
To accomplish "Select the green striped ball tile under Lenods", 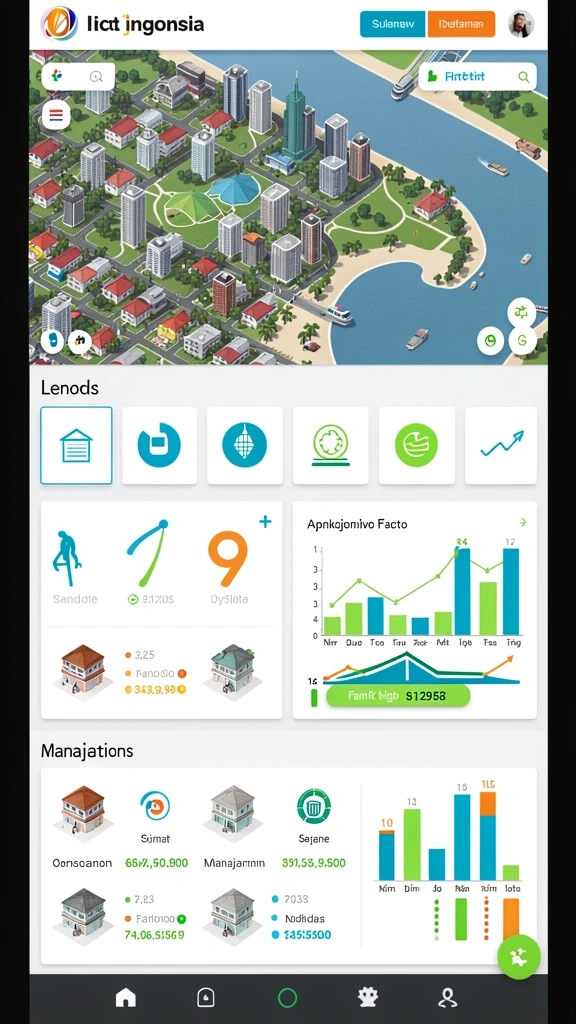I will 417,445.
